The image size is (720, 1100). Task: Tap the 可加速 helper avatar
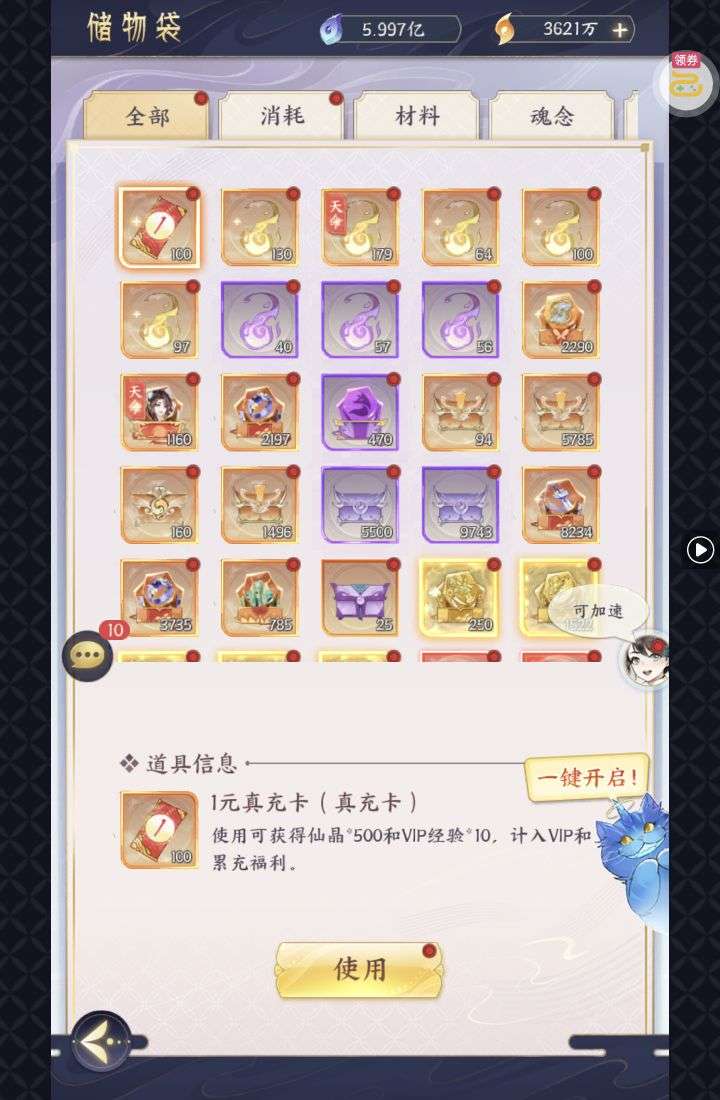coord(645,658)
